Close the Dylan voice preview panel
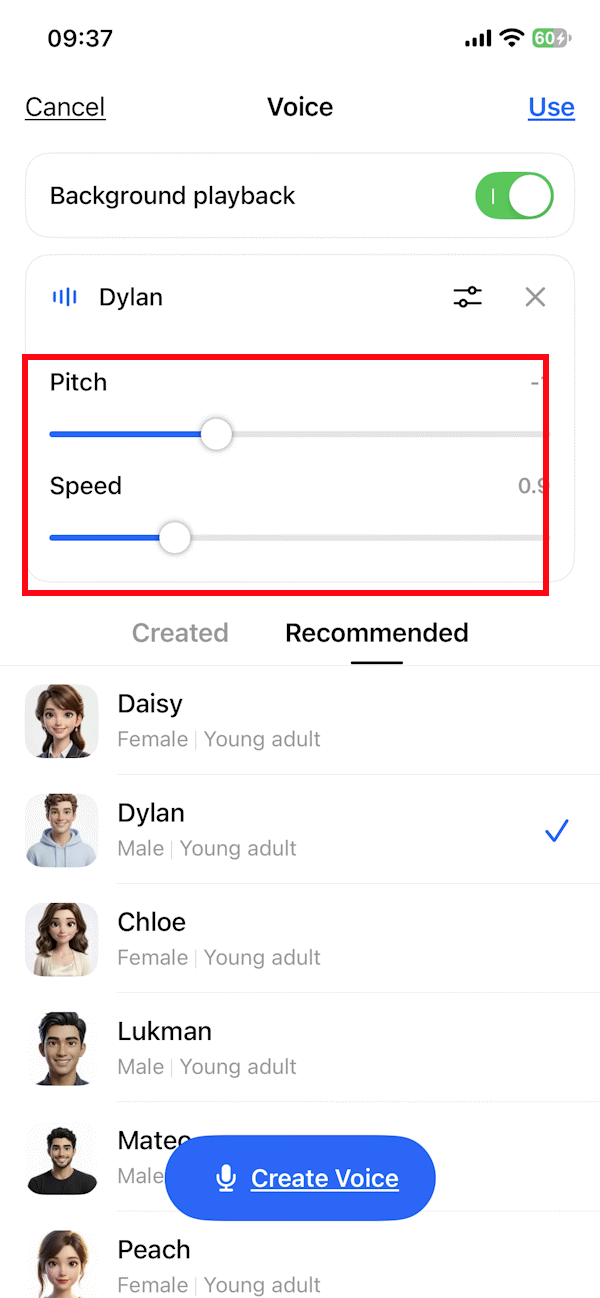The width and height of the screenshot is (600, 1298). 535,297
